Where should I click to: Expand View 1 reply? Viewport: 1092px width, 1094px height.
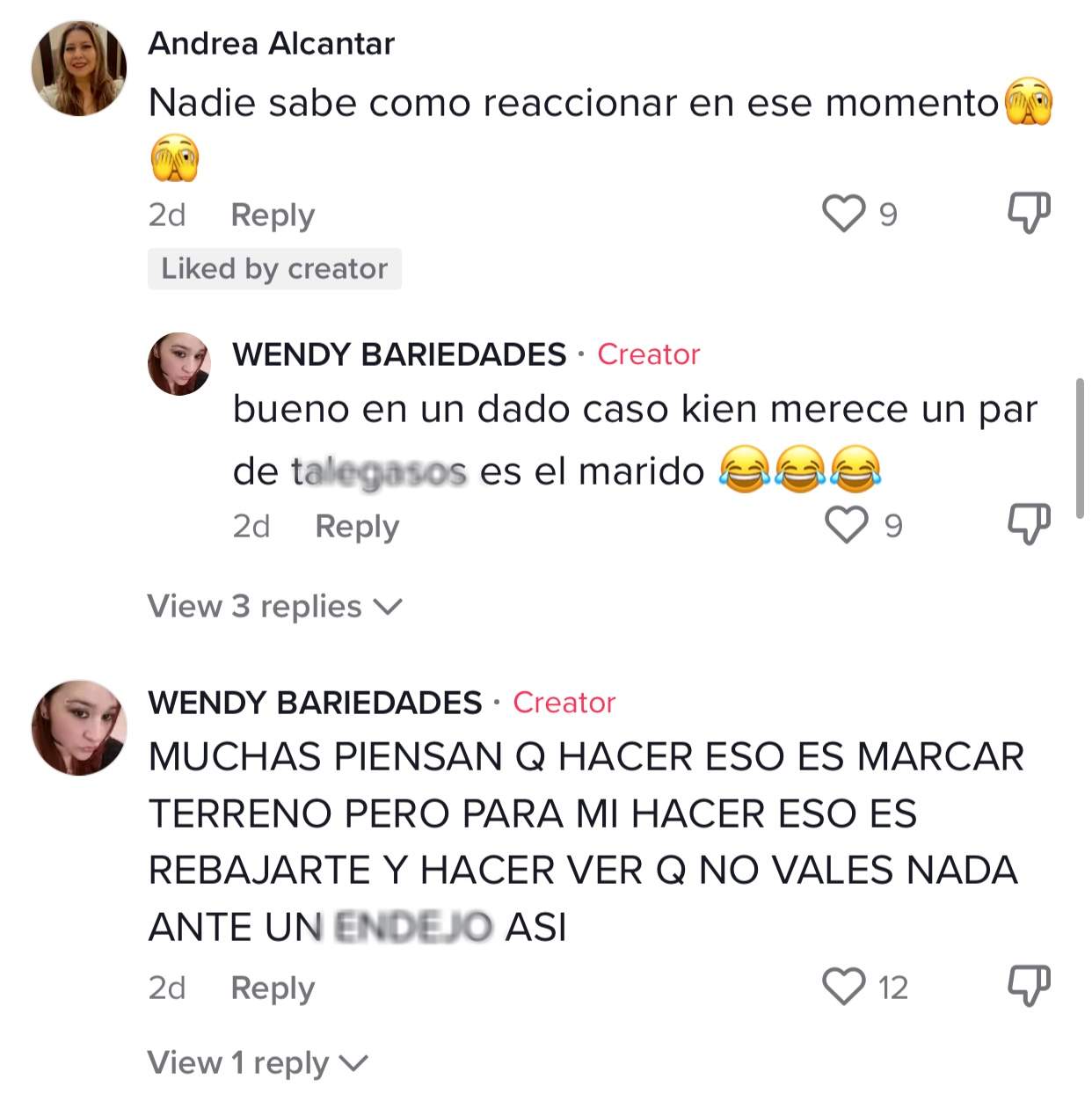tap(256, 1062)
